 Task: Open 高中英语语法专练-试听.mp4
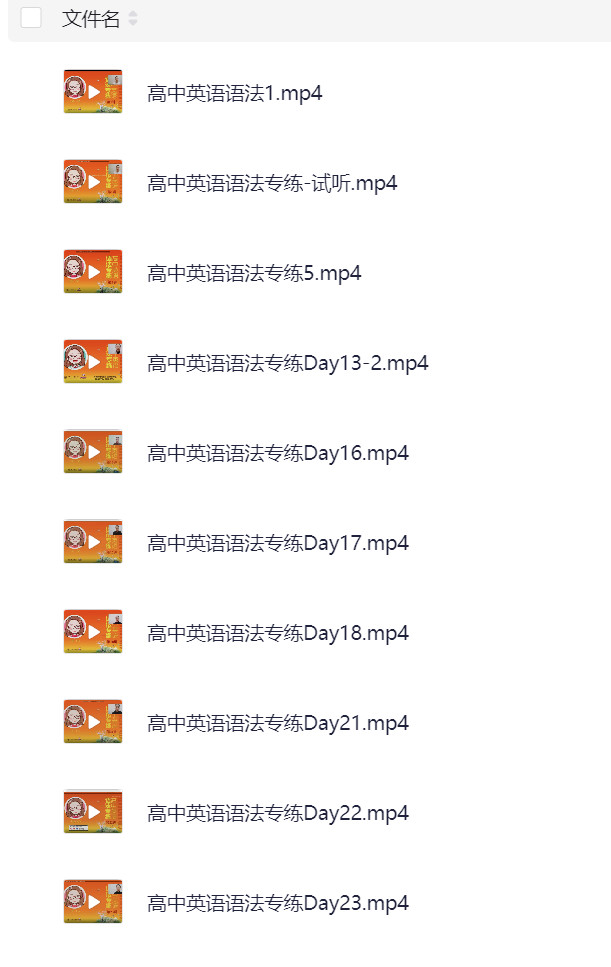(271, 183)
